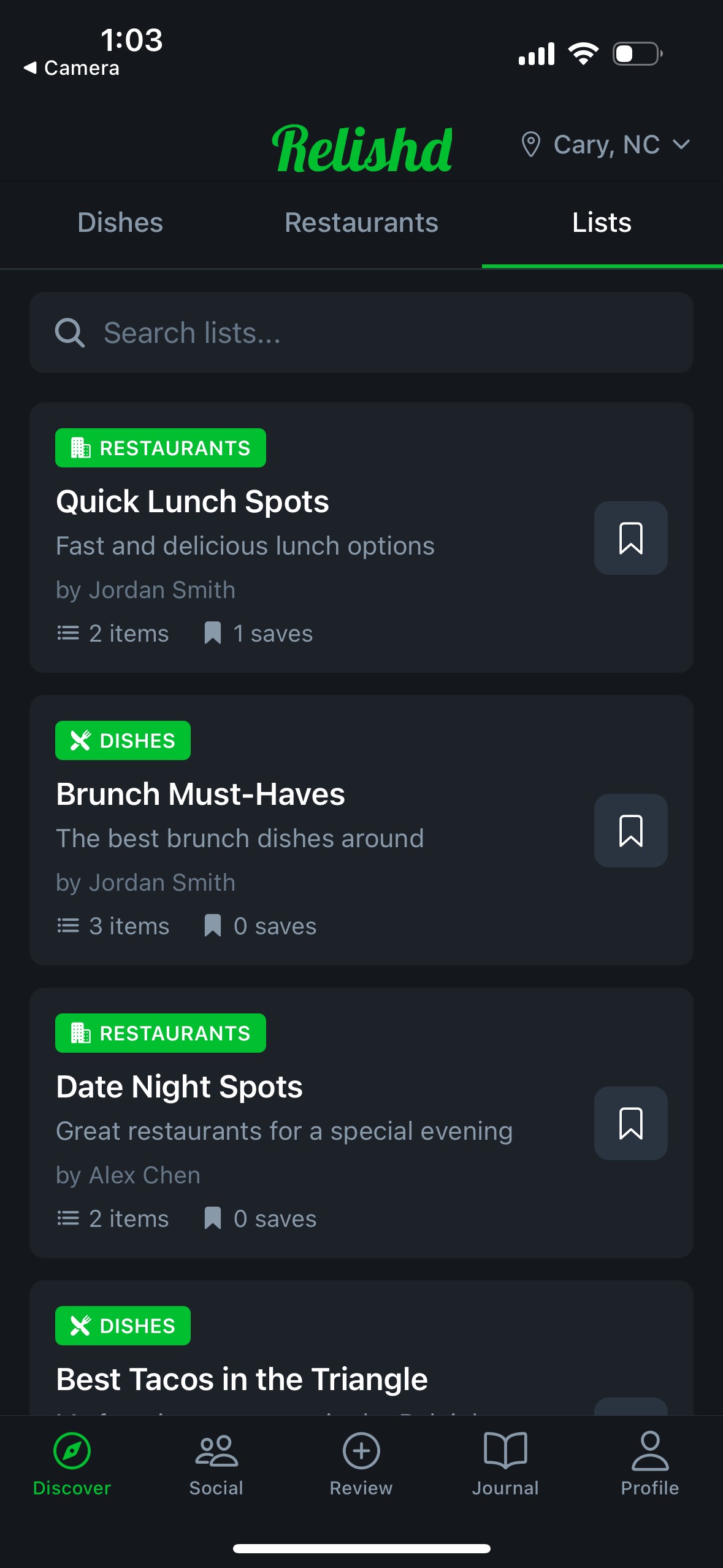Save the Quick Lunch Spots list

click(630, 538)
